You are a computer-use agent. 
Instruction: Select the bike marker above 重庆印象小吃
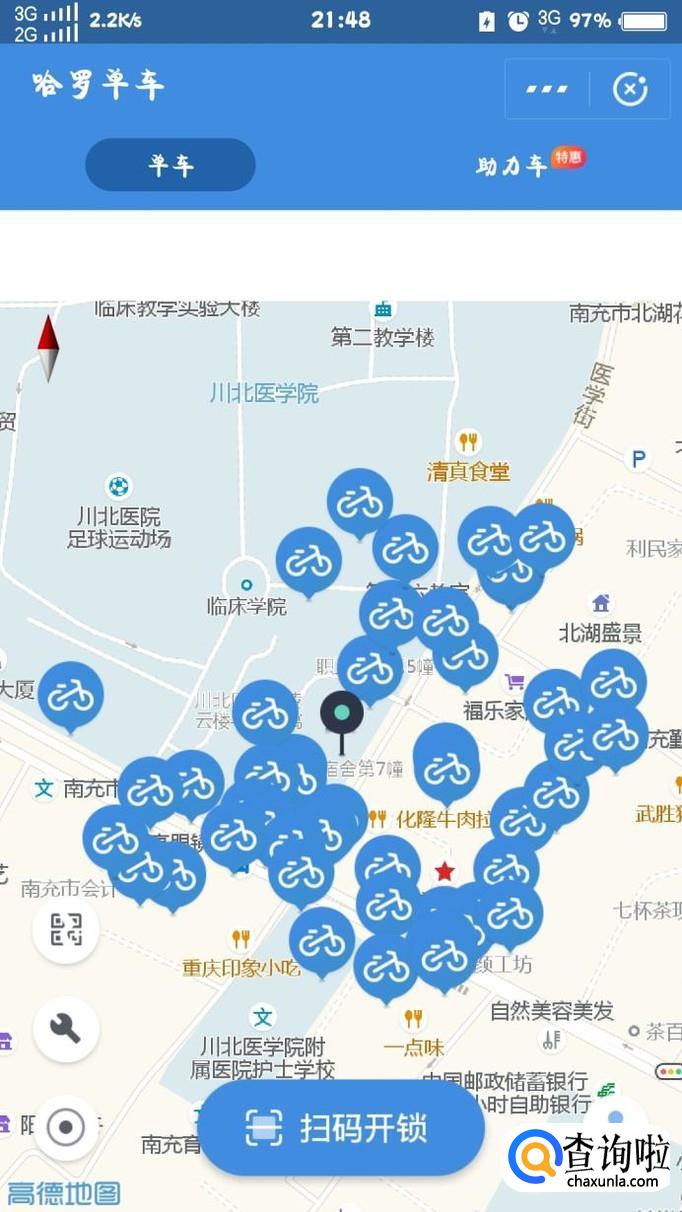pyautogui.click(x=322, y=942)
